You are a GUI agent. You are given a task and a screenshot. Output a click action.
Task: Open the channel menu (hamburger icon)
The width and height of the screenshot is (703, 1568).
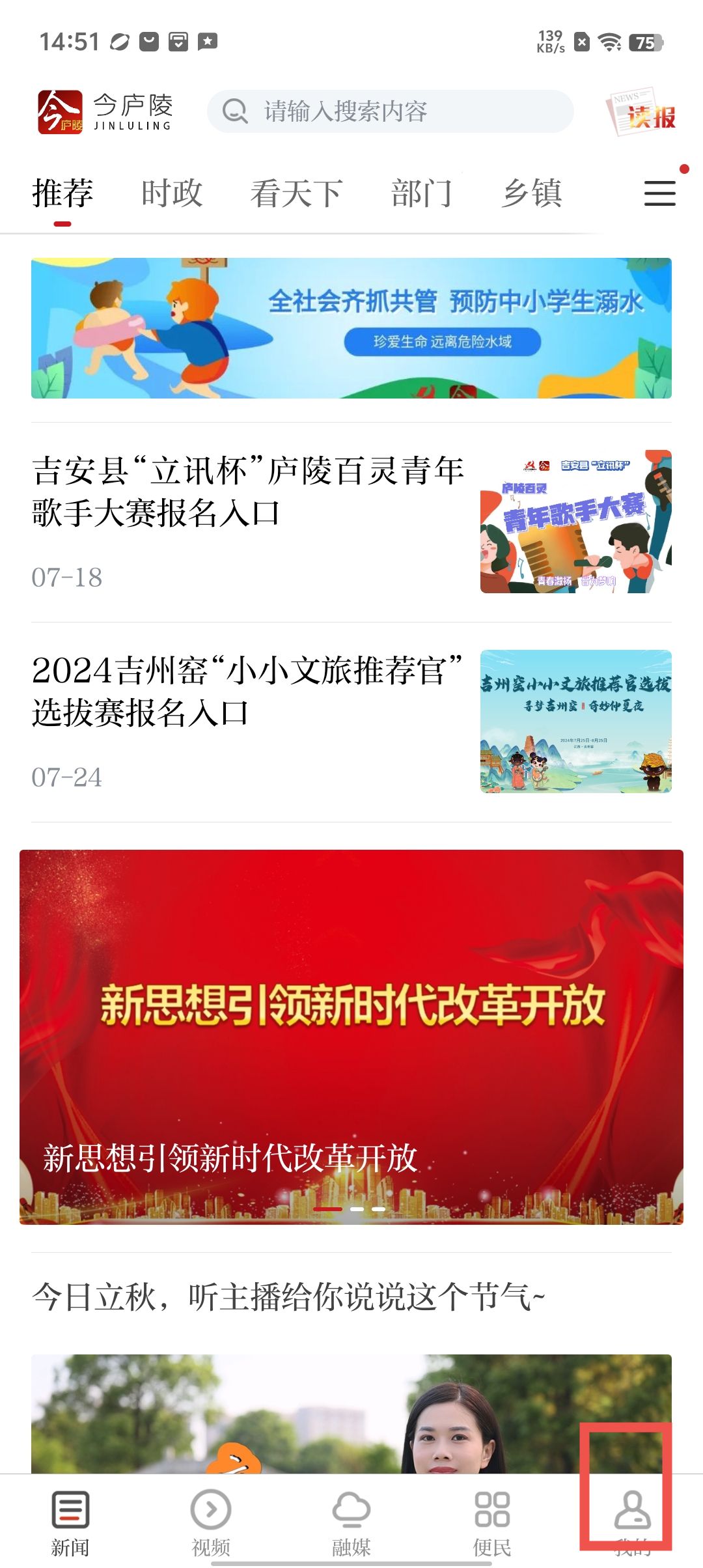point(660,193)
